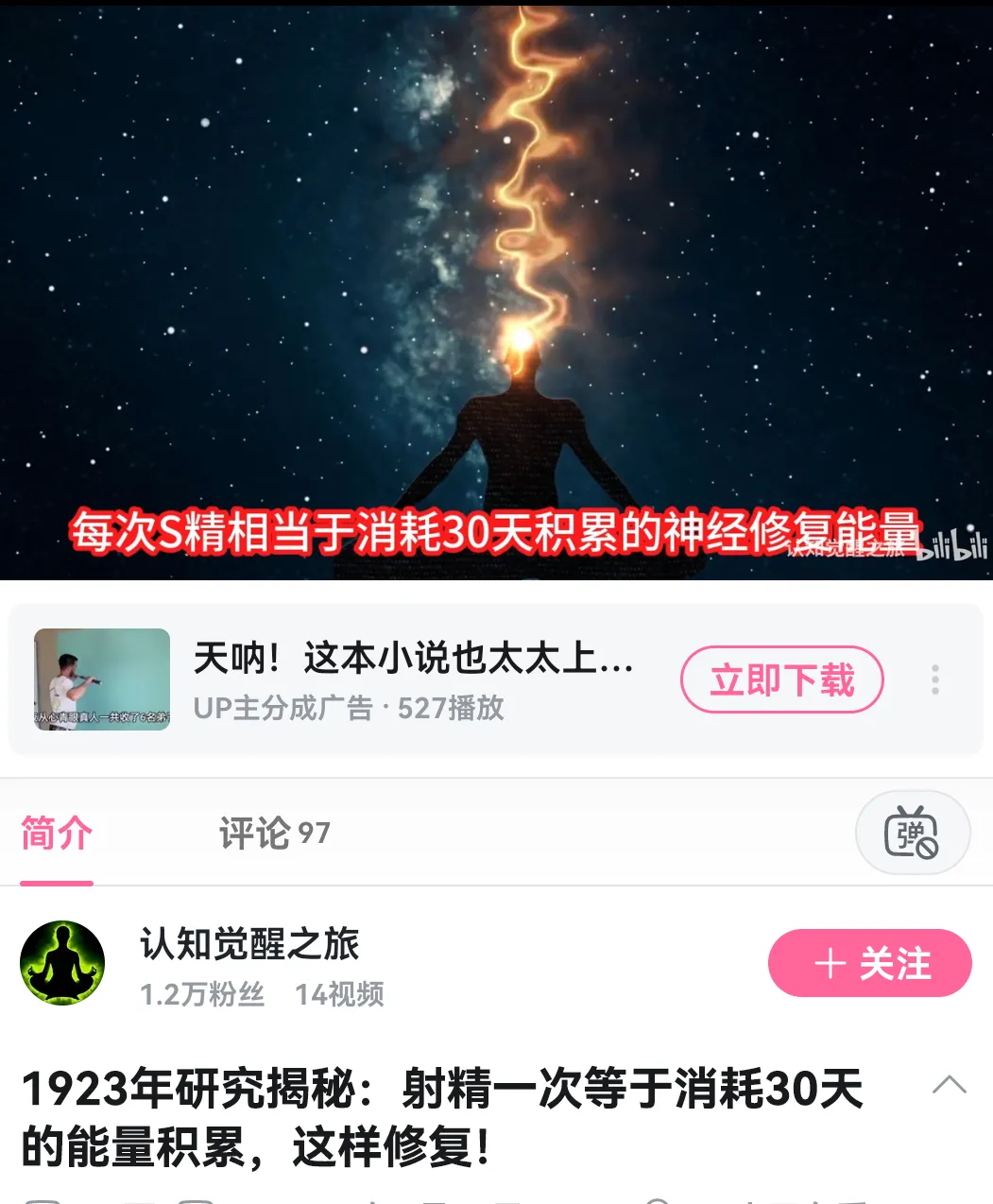Switch to the 评论 comments tab
Screen dimensions: 993x1204
point(274,834)
